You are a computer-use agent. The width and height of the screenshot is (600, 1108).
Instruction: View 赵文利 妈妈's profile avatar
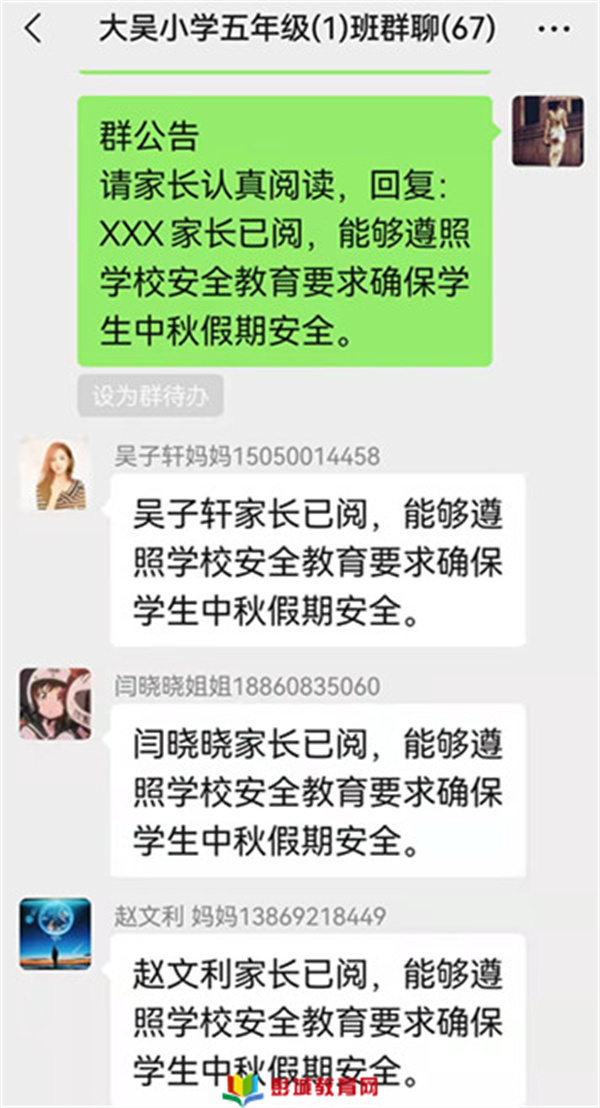coord(55,934)
